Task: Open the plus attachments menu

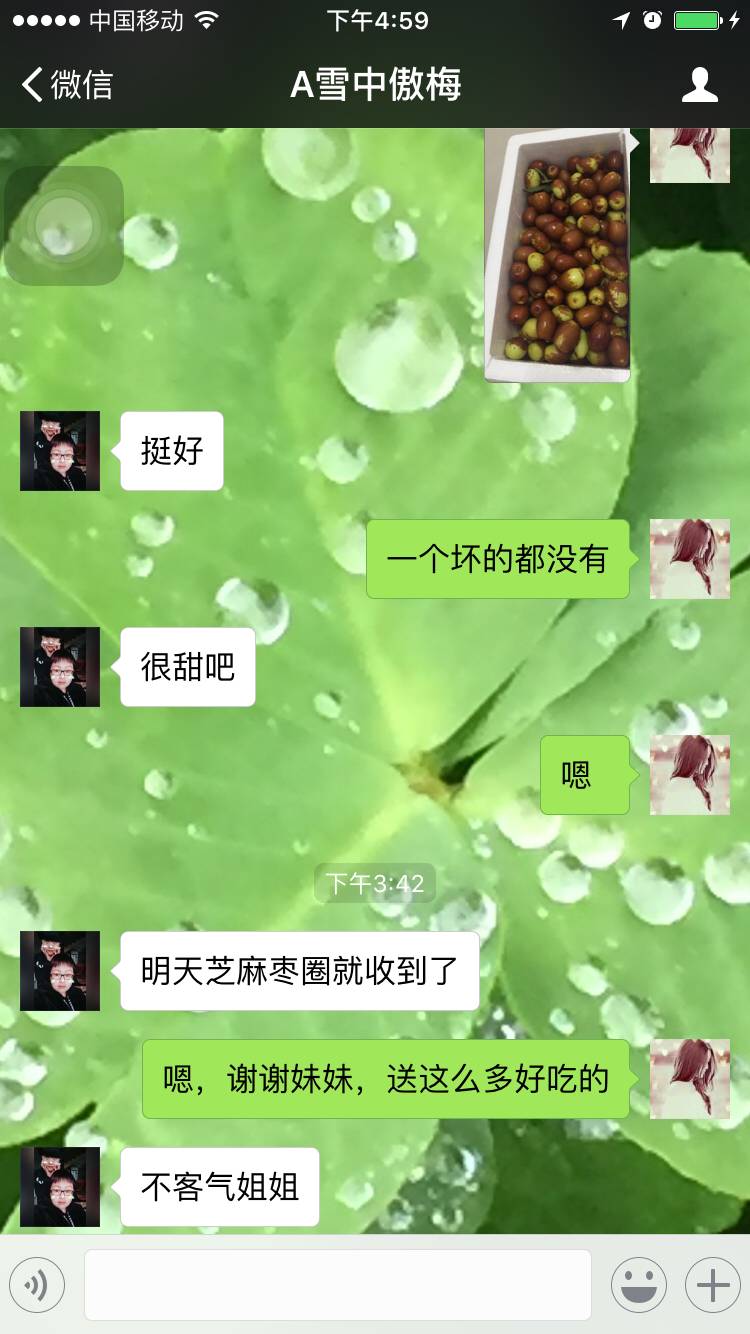Action: pos(712,1285)
